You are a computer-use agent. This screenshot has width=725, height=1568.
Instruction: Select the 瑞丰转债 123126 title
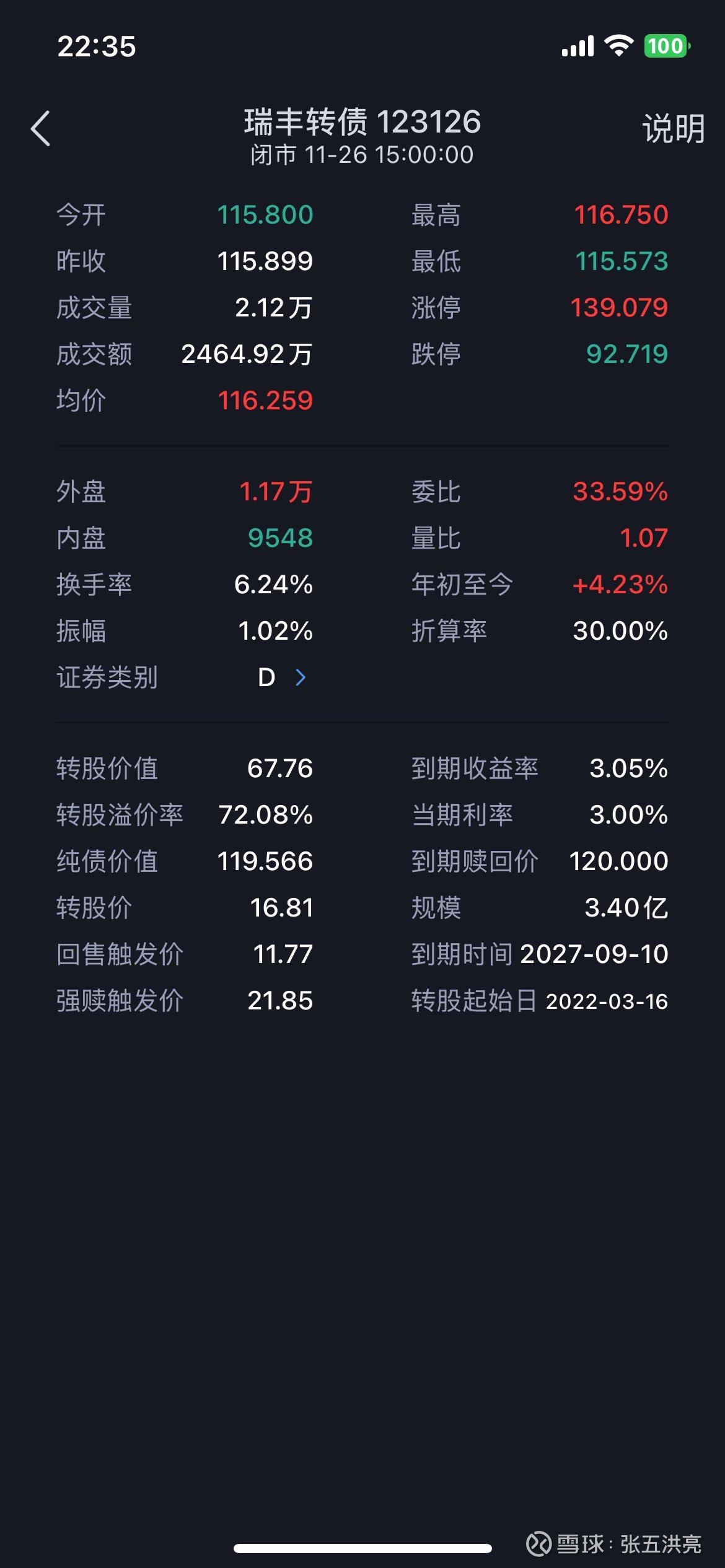point(361,123)
